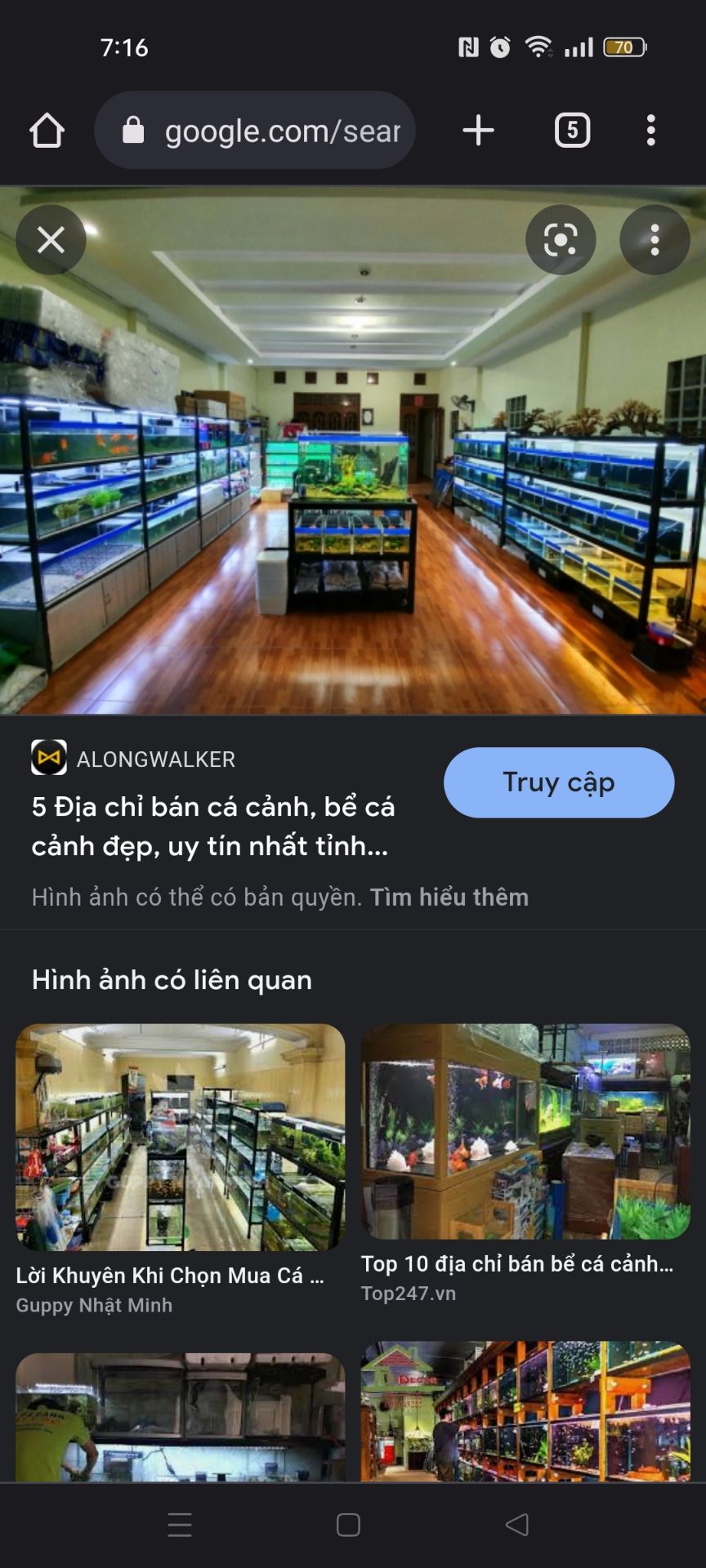Open a new tab with the plus icon
706x1568 pixels.
click(479, 130)
